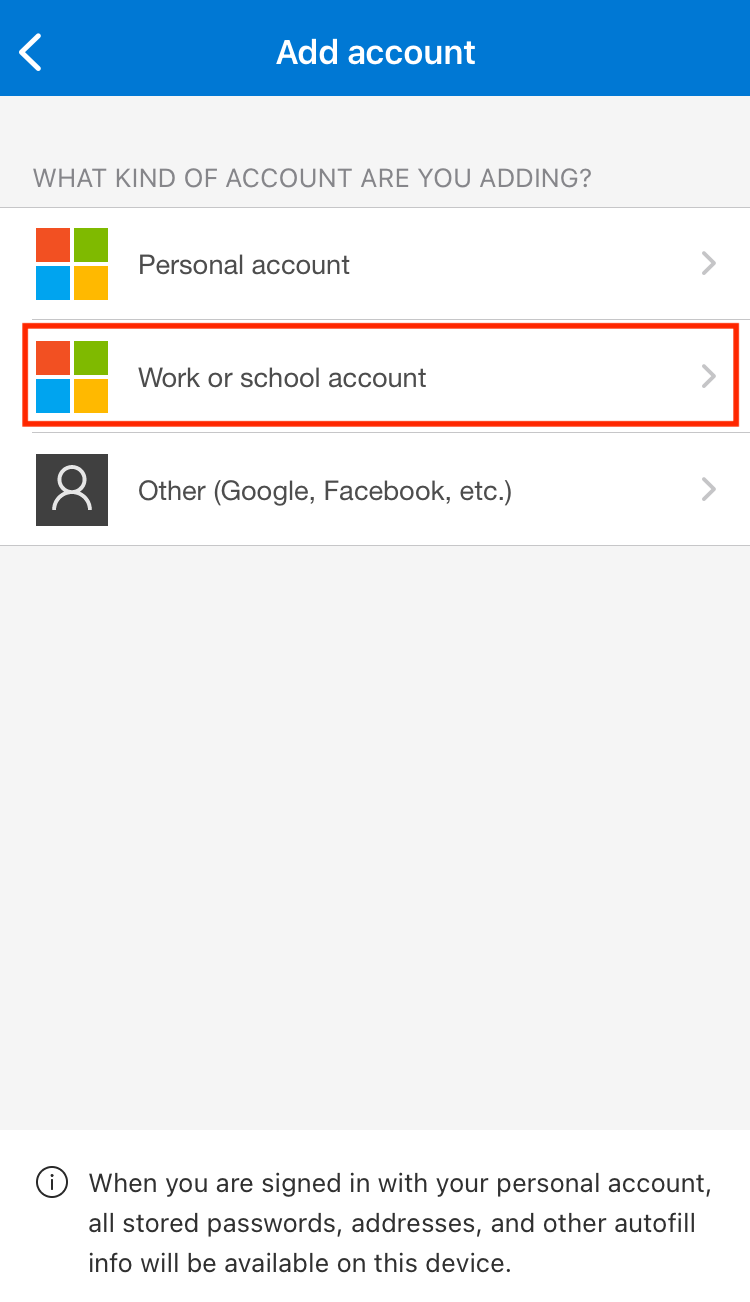This screenshot has height=1302, width=750.
Task: Choose Work or school account
Action: pos(375,377)
